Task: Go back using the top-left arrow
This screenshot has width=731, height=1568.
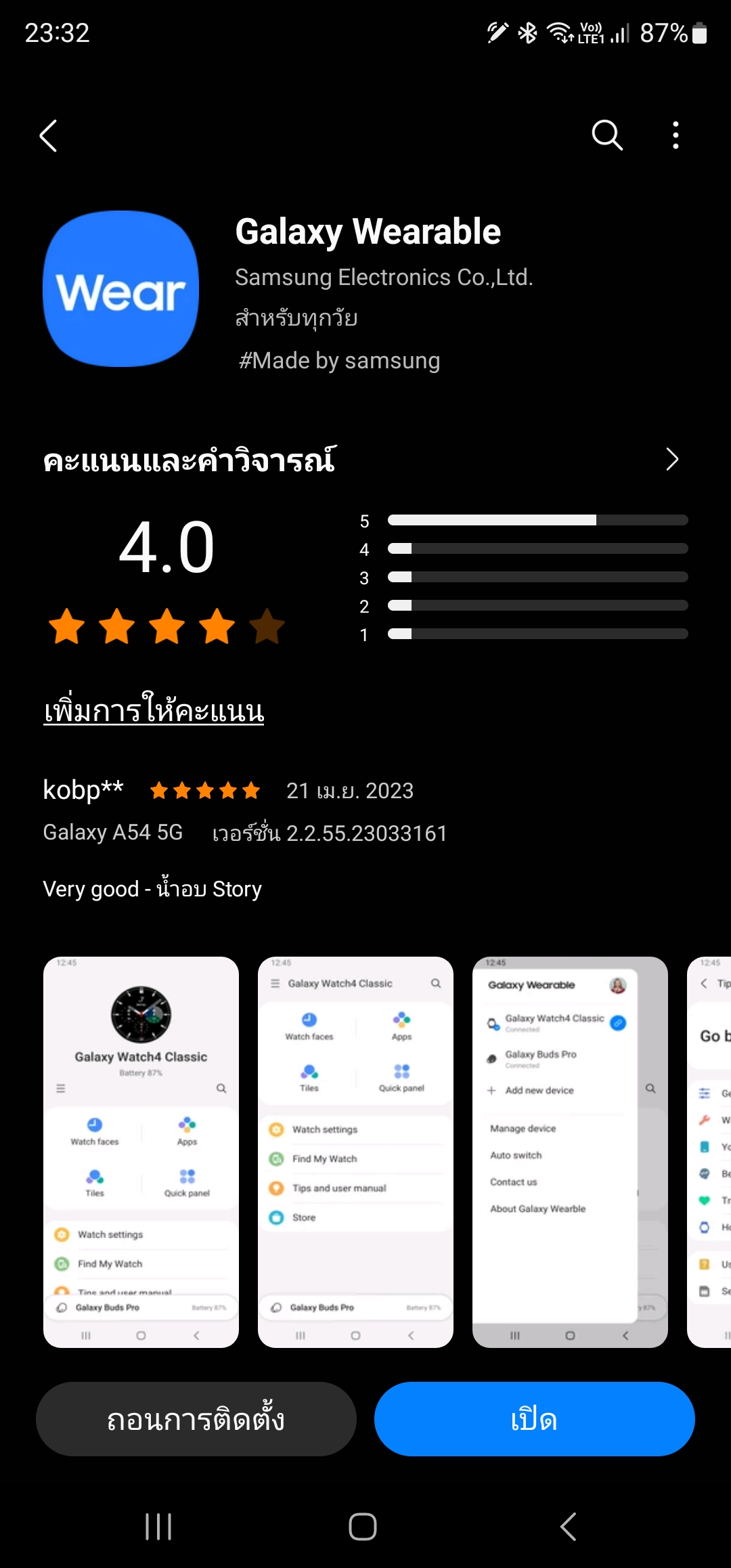Action: coord(49,136)
